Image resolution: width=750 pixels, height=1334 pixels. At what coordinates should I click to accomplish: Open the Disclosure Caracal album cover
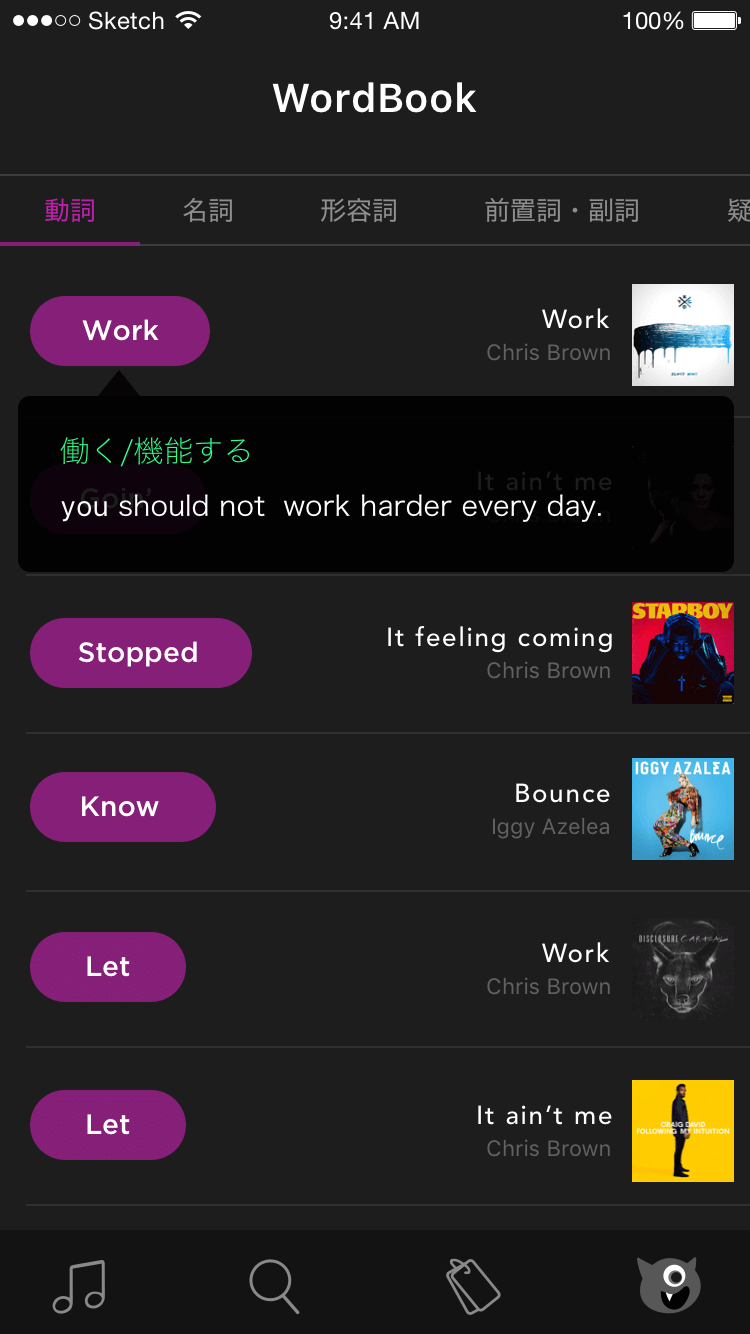pyautogui.click(x=682, y=968)
